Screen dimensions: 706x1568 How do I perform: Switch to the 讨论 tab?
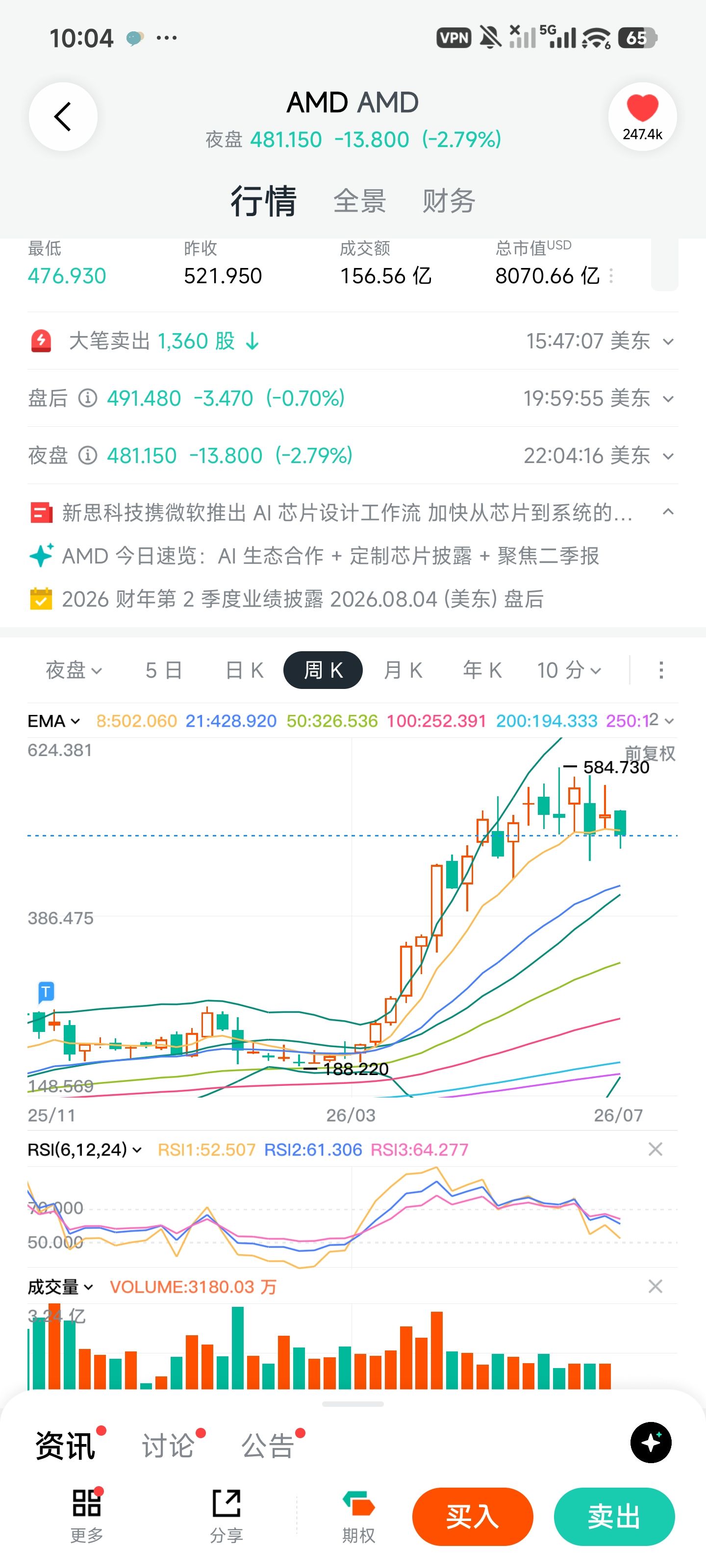[x=168, y=1445]
